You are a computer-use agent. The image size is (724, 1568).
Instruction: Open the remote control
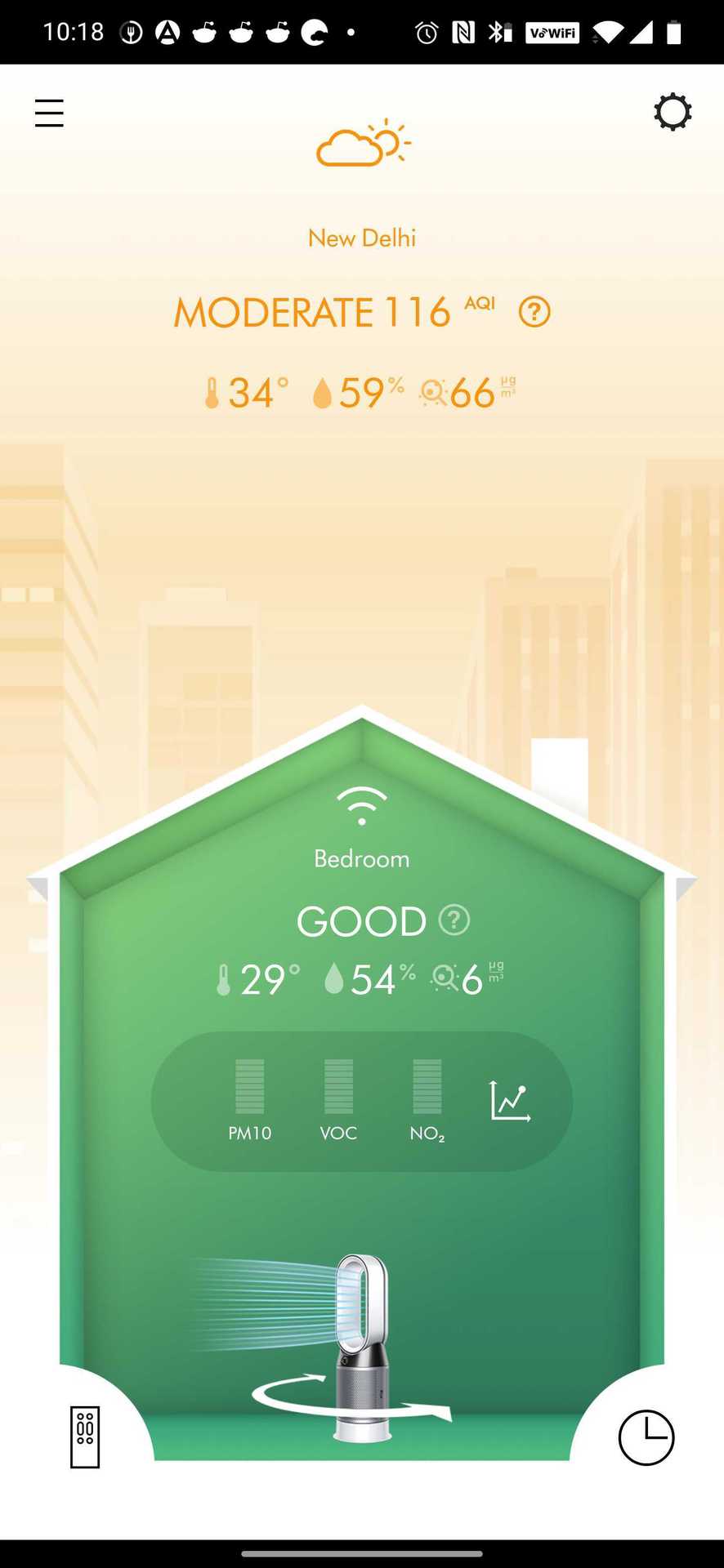(x=85, y=1437)
